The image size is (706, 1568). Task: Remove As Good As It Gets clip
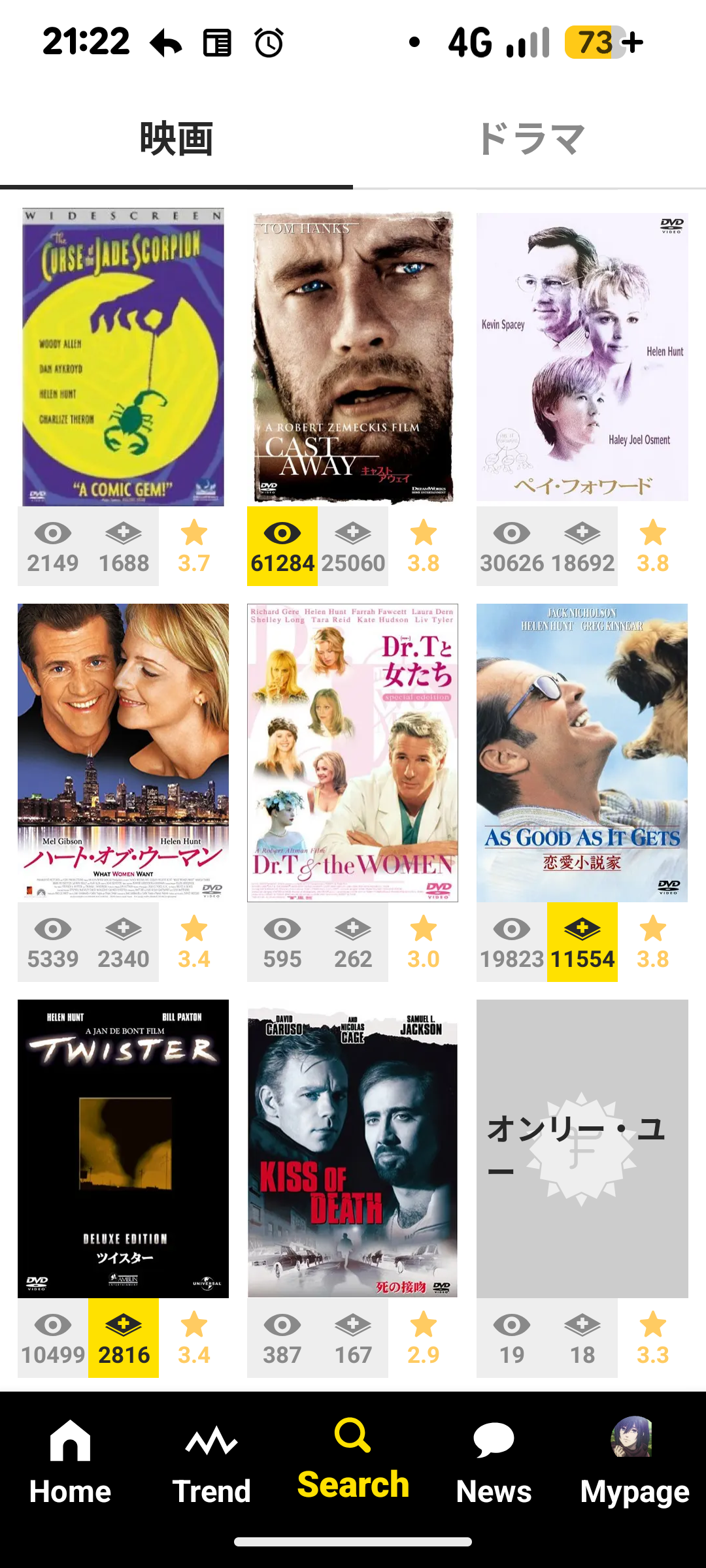[x=582, y=942]
